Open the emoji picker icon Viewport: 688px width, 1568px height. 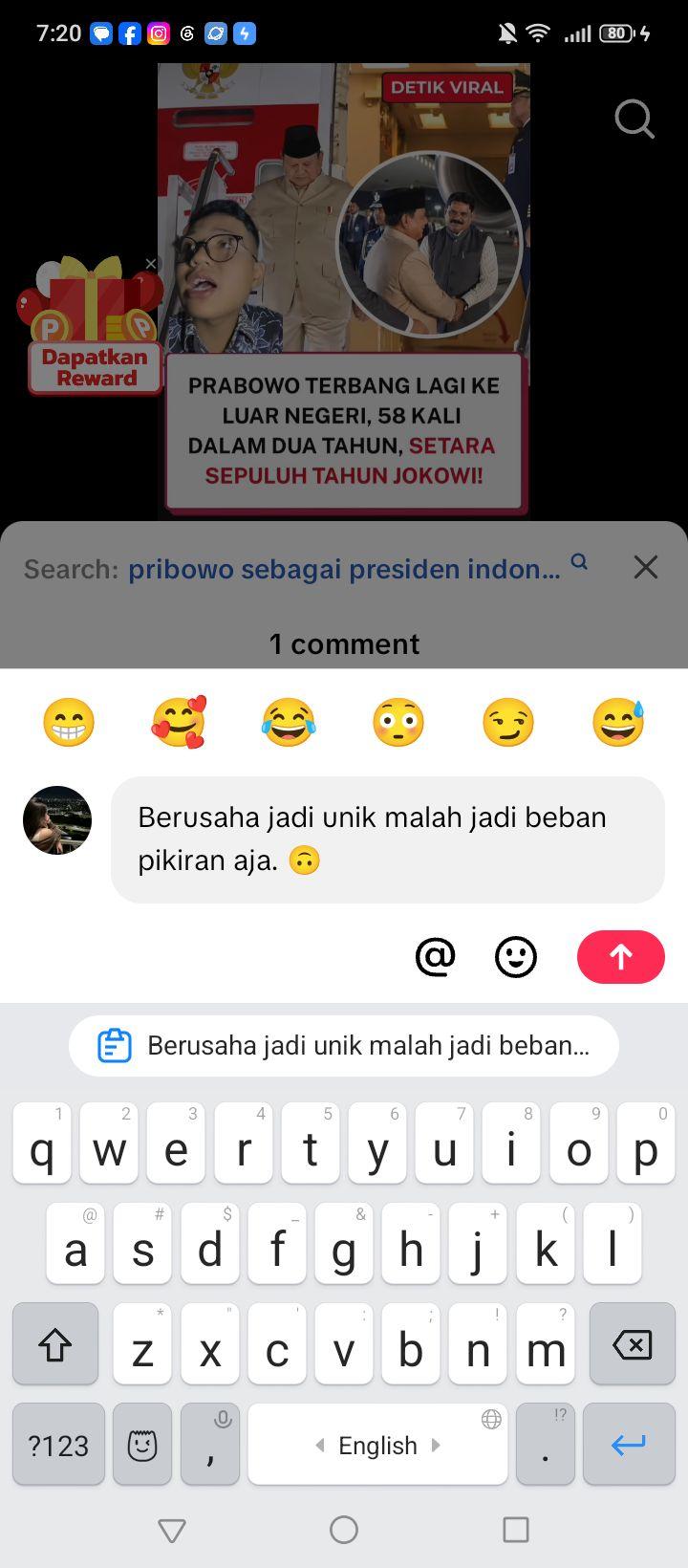tap(516, 956)
